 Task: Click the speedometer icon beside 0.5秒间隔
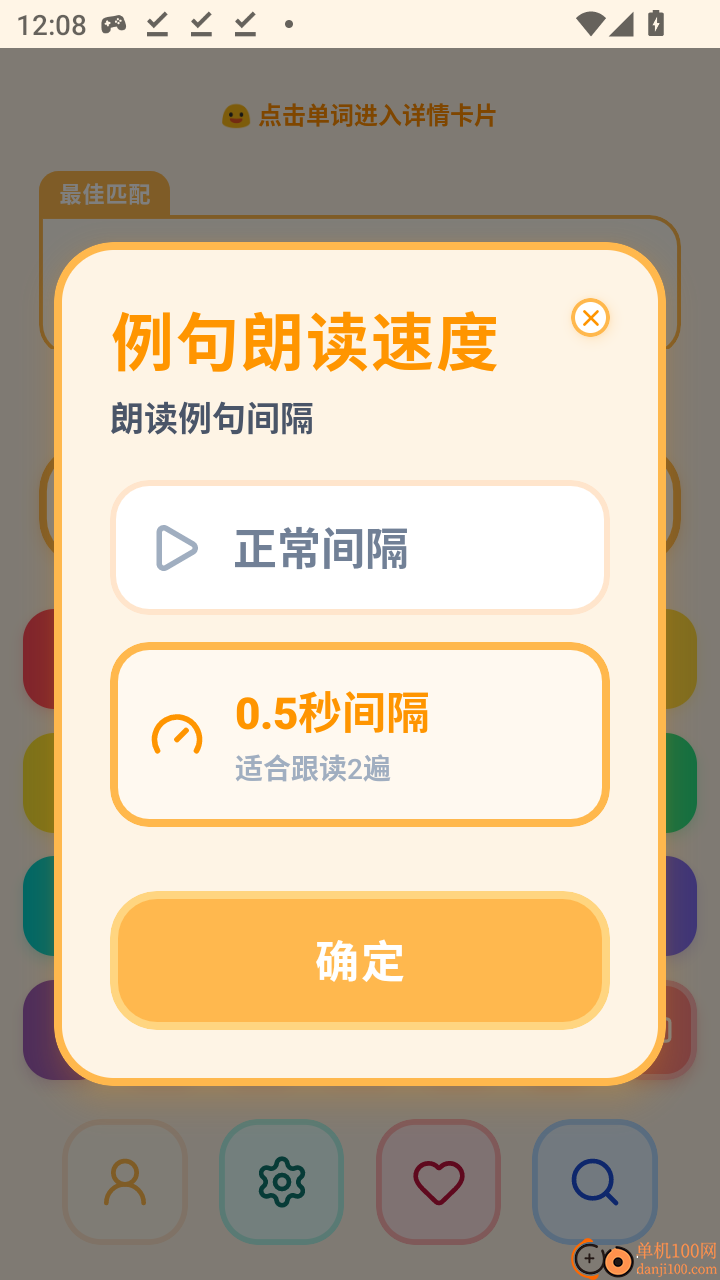(176, 734)
